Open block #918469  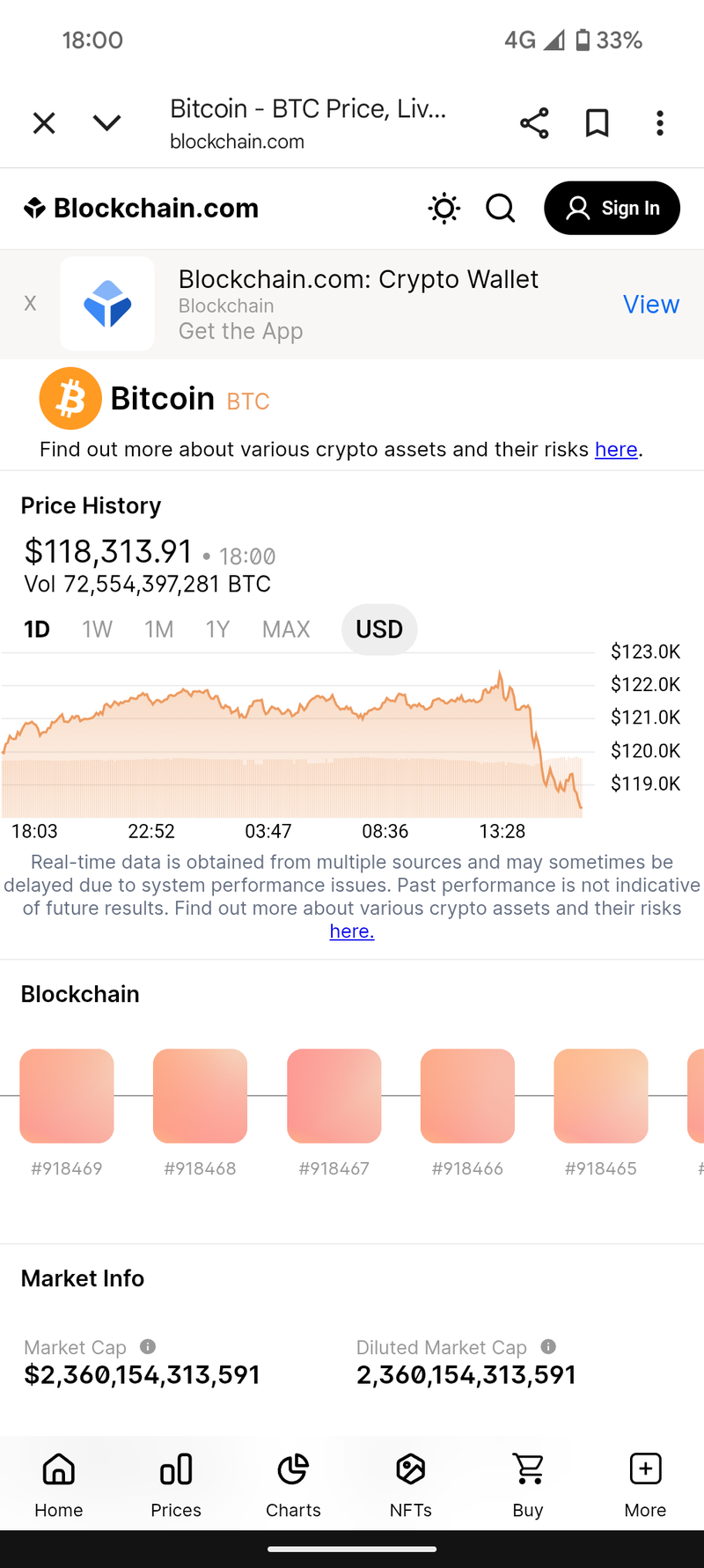point(67,1096)
